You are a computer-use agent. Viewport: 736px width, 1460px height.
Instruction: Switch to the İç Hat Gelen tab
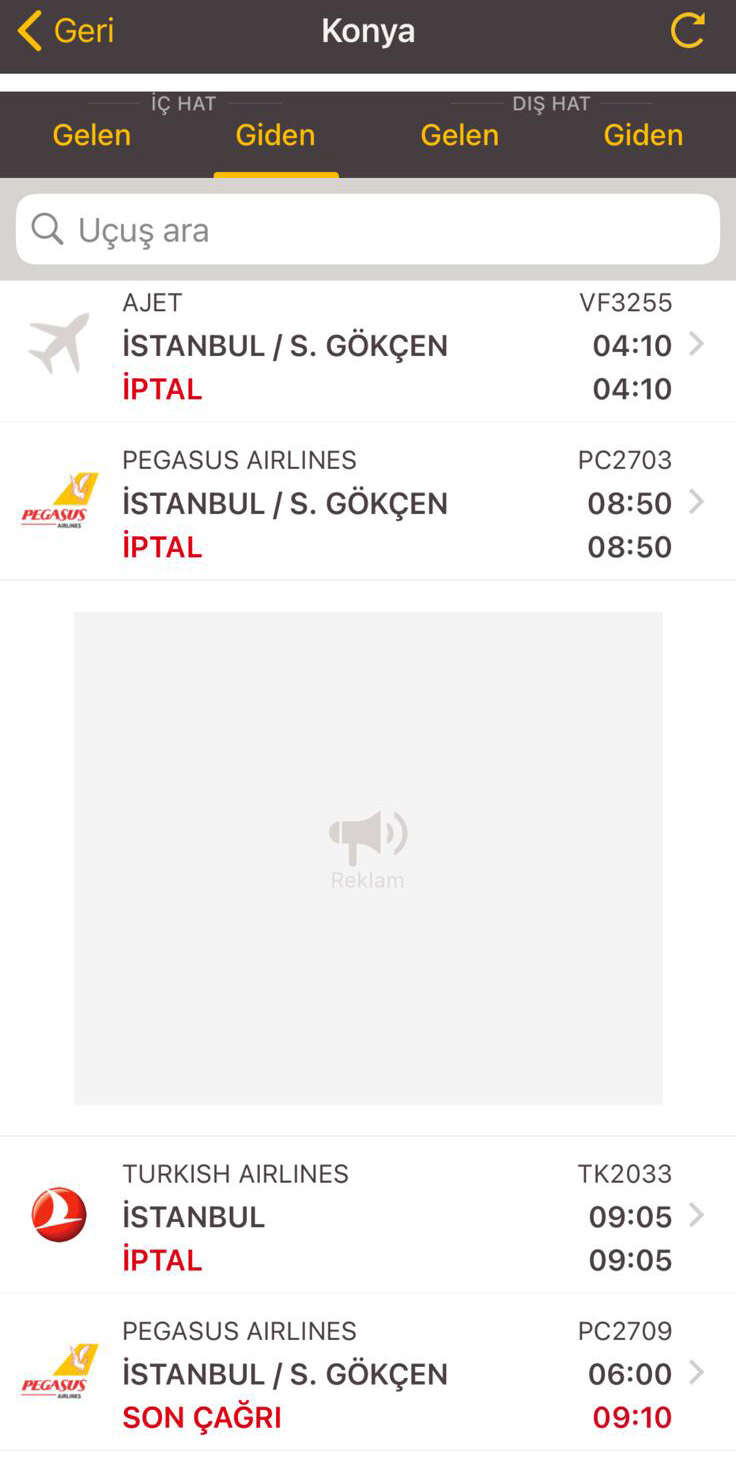91,134
